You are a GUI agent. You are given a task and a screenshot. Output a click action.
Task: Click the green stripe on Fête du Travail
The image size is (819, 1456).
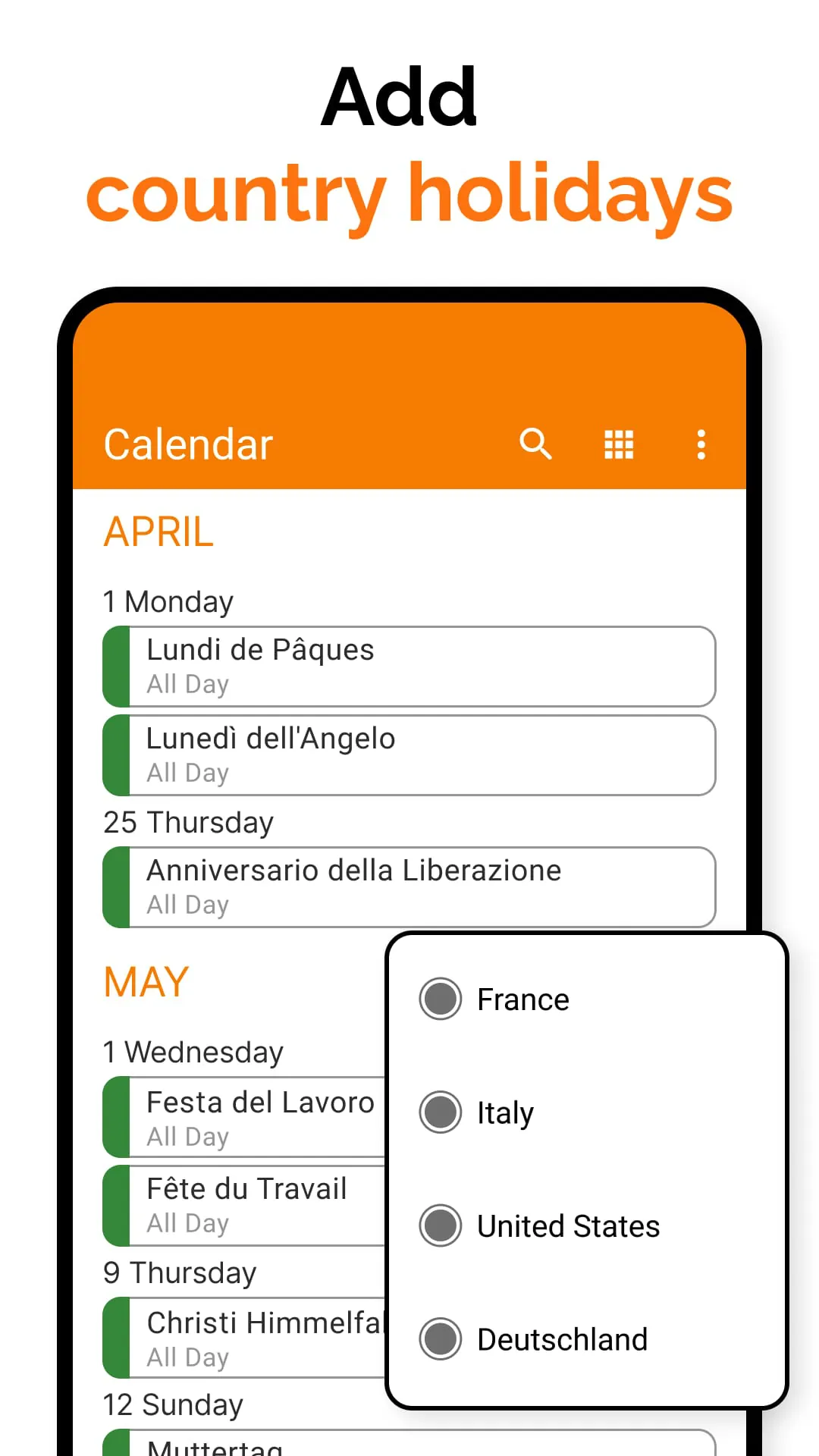tap(118, 1205)
